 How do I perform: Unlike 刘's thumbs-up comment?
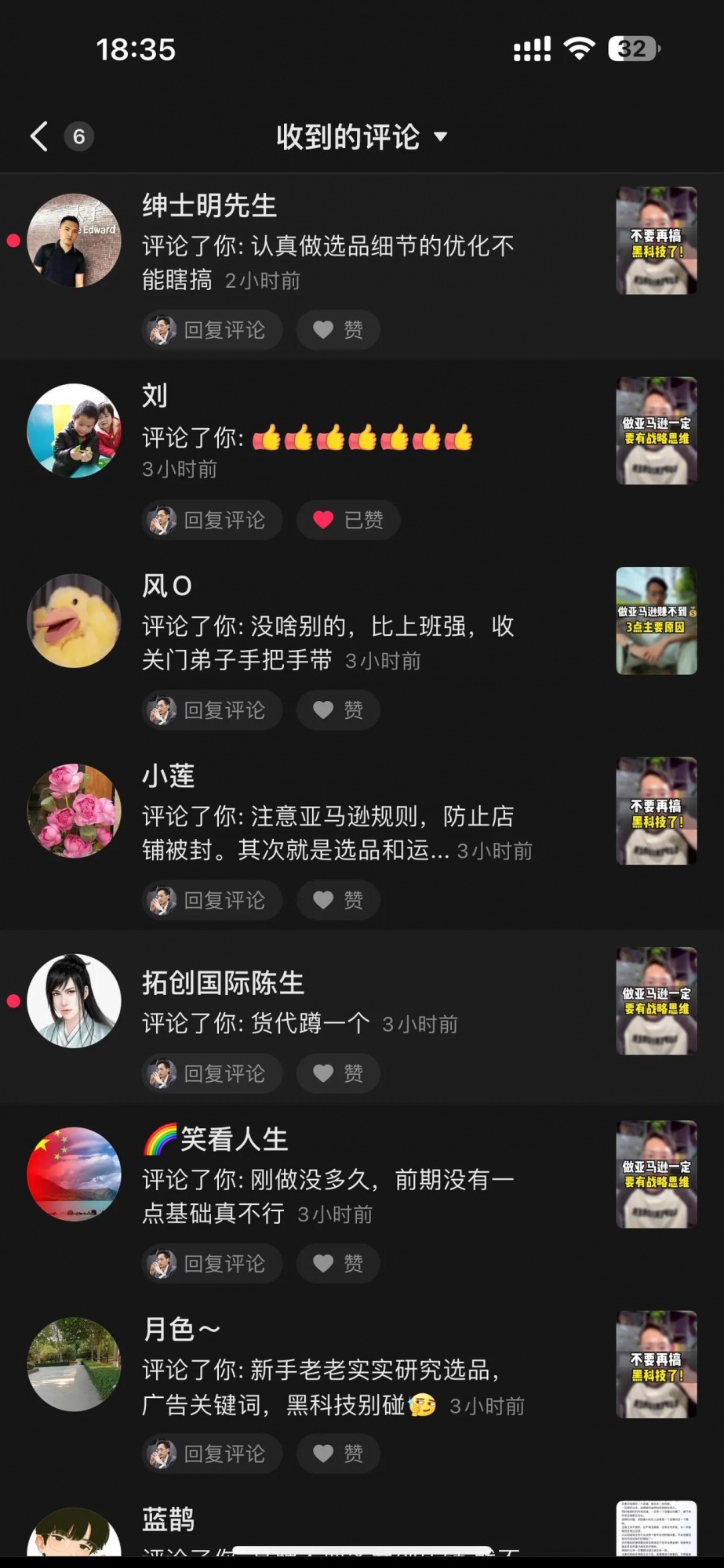coord(347,520)
